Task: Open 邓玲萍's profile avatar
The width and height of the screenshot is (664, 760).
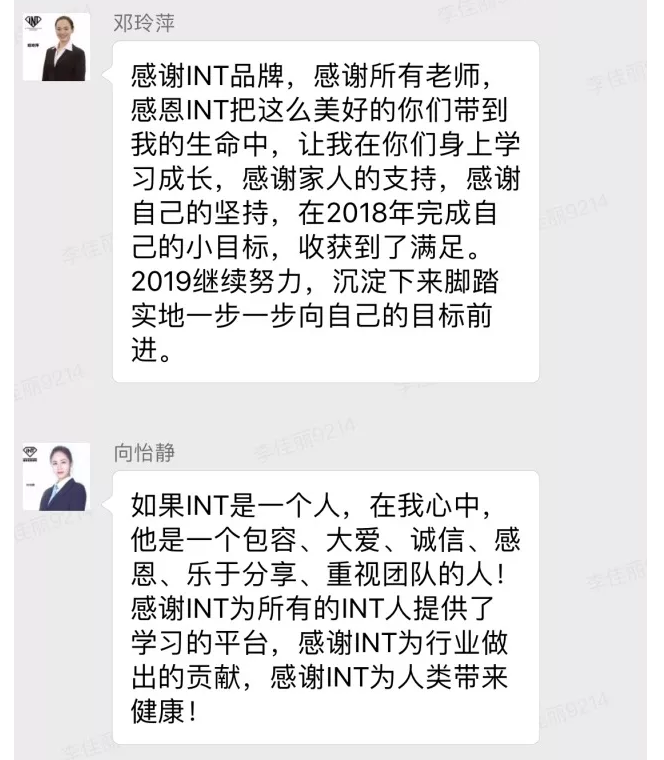Action: coord(56,48)
